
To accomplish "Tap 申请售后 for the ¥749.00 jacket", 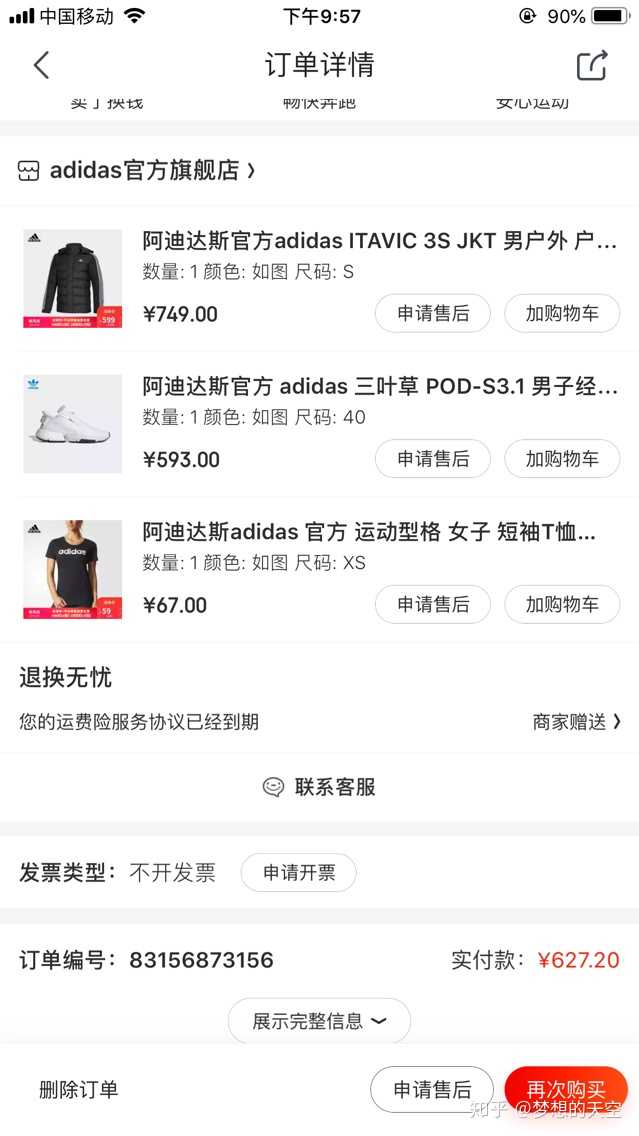I will [433, 314].
